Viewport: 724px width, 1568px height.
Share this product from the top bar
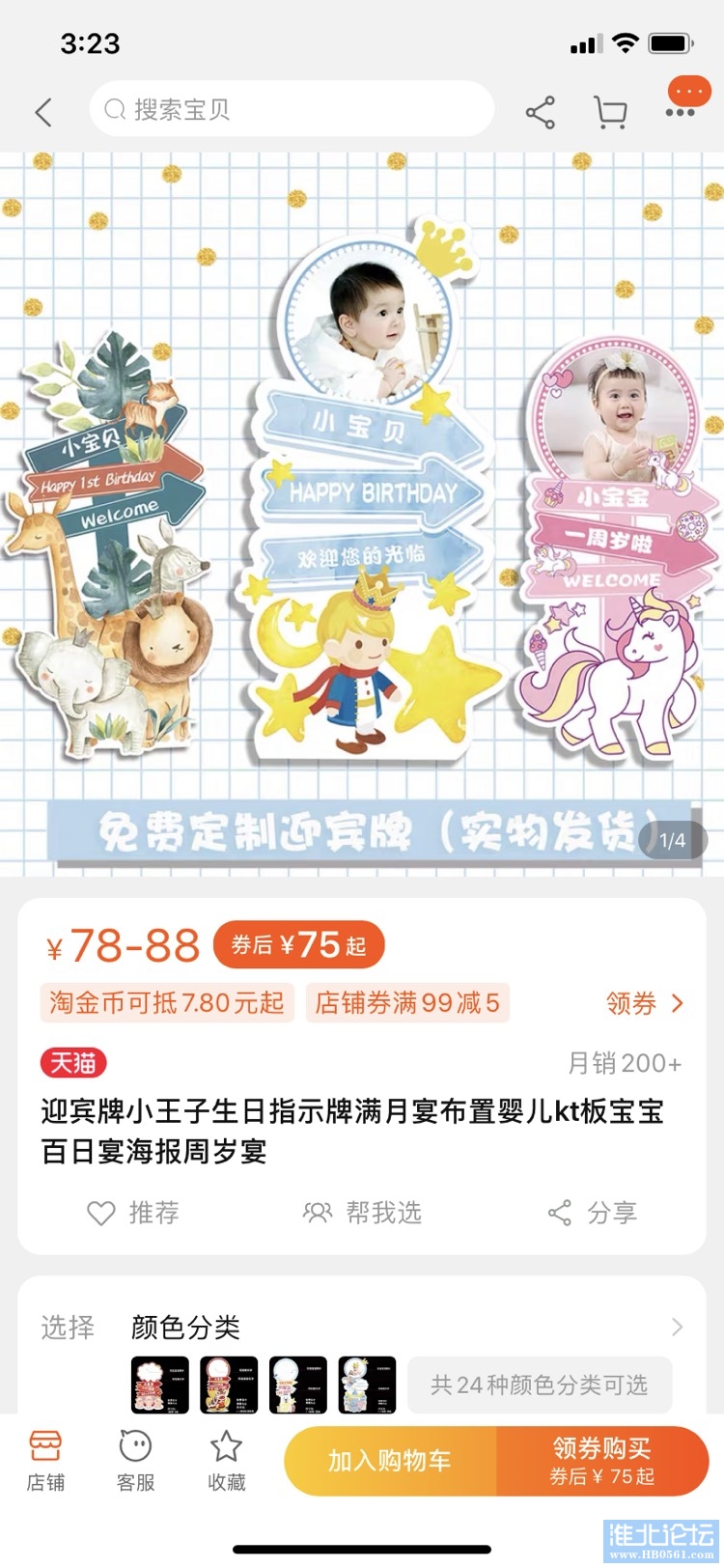click(x=541, y=112)
